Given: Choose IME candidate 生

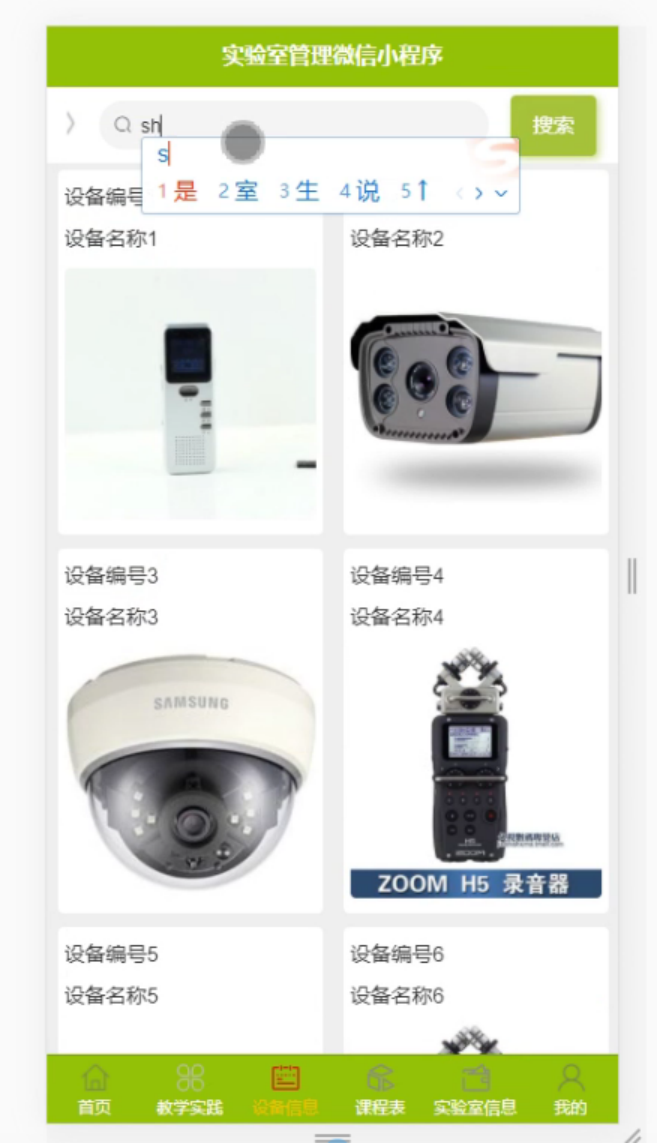Looking at the screenshot, I should 299,191.
